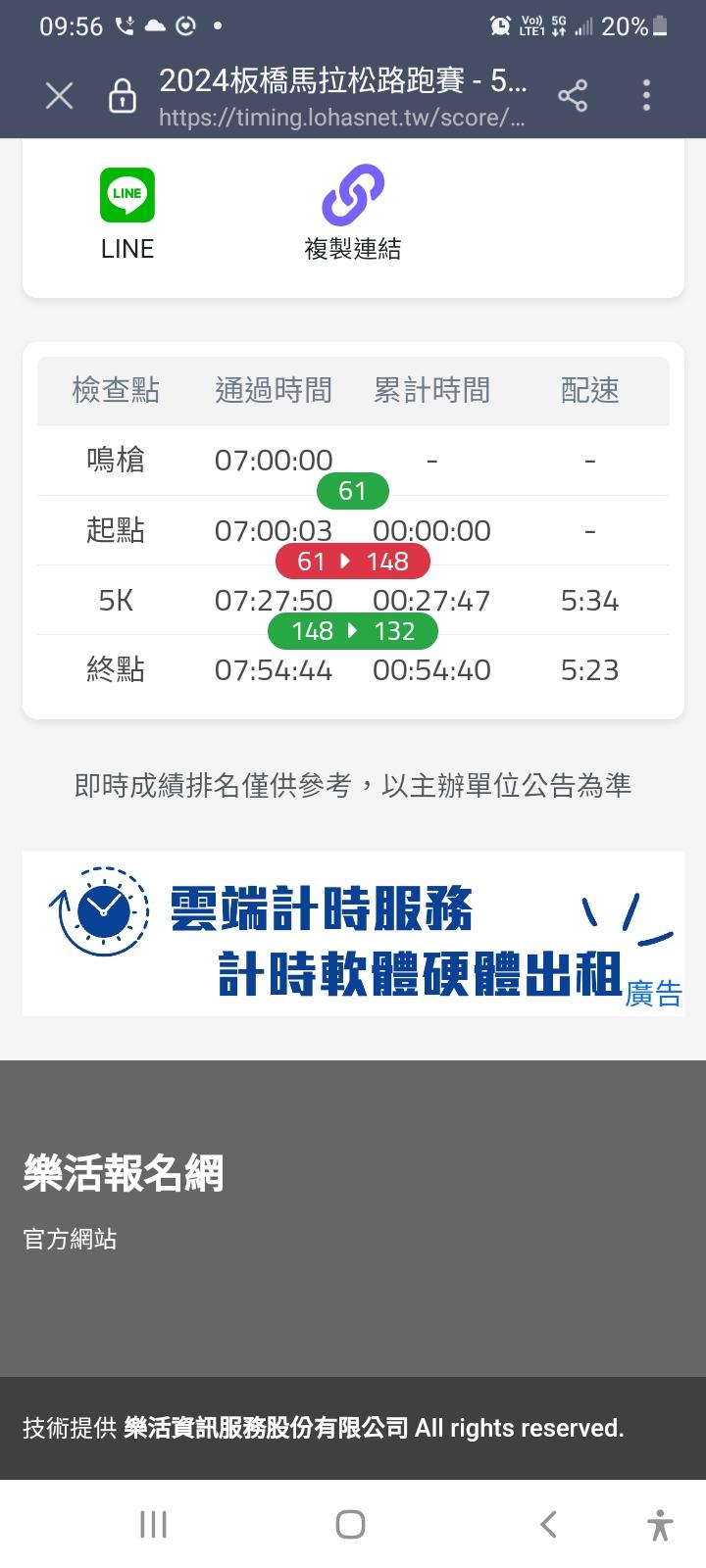Share this results page

(x=573, y=95)
